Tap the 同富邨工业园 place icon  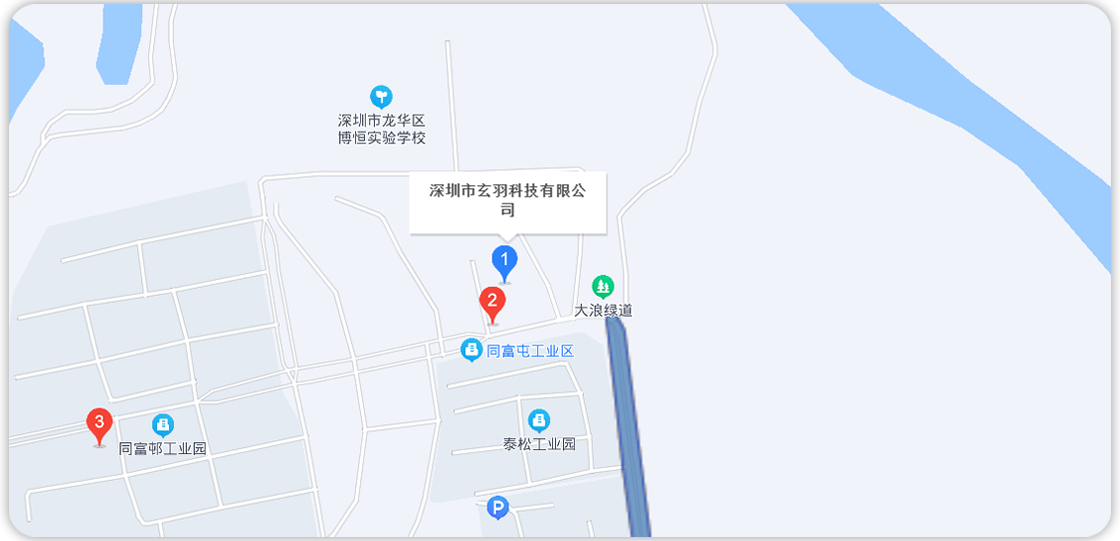[162, 425]
